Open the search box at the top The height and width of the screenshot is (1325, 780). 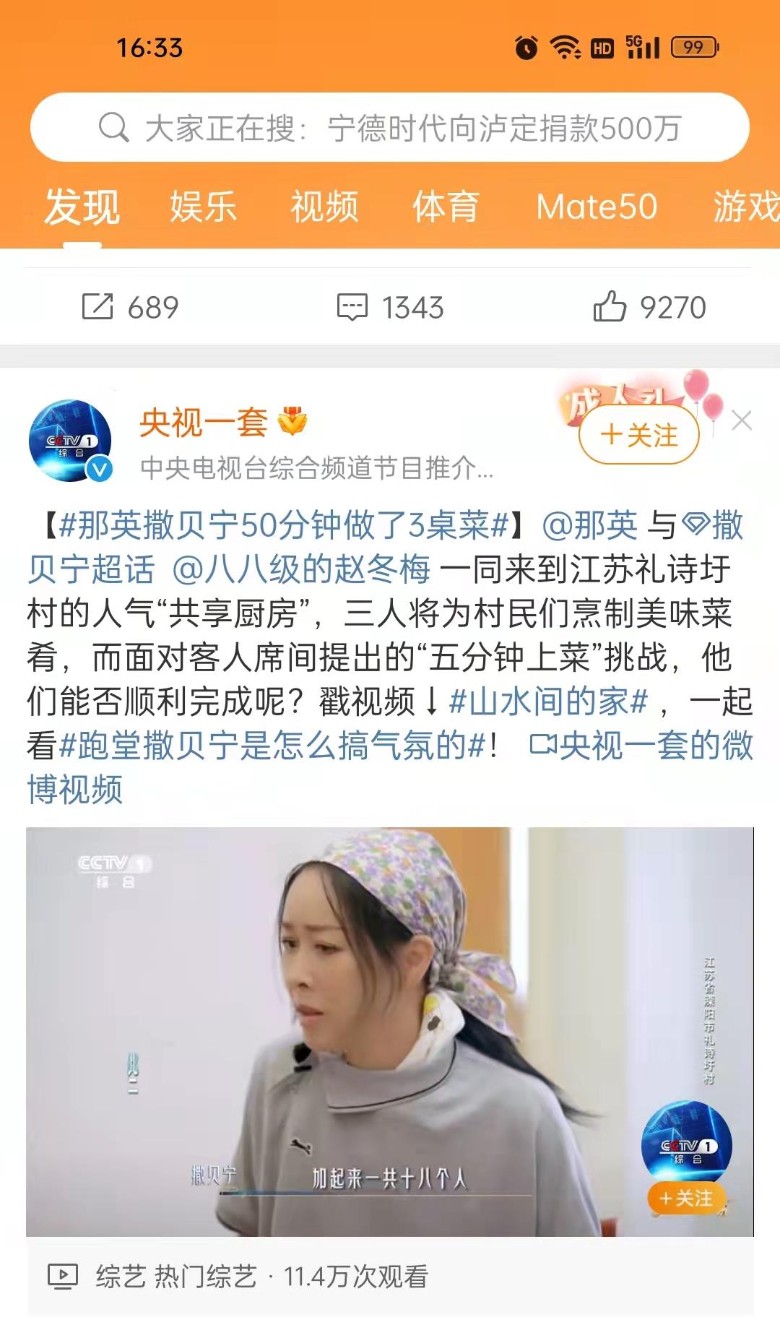[390, 128]
